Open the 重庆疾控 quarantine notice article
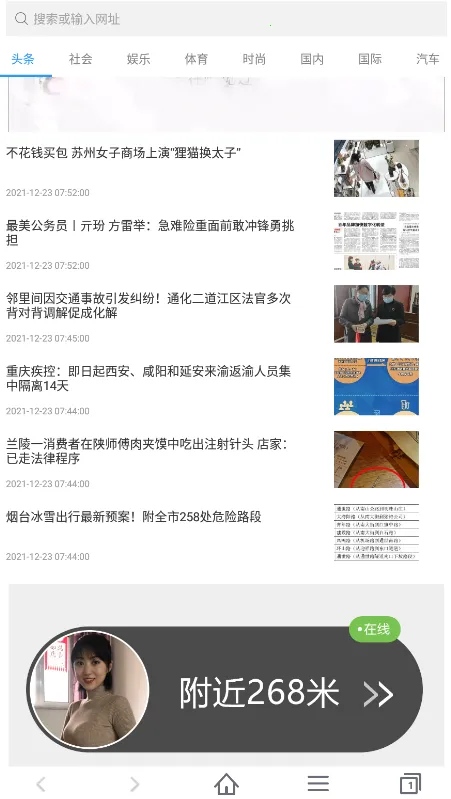 [213, 387]
